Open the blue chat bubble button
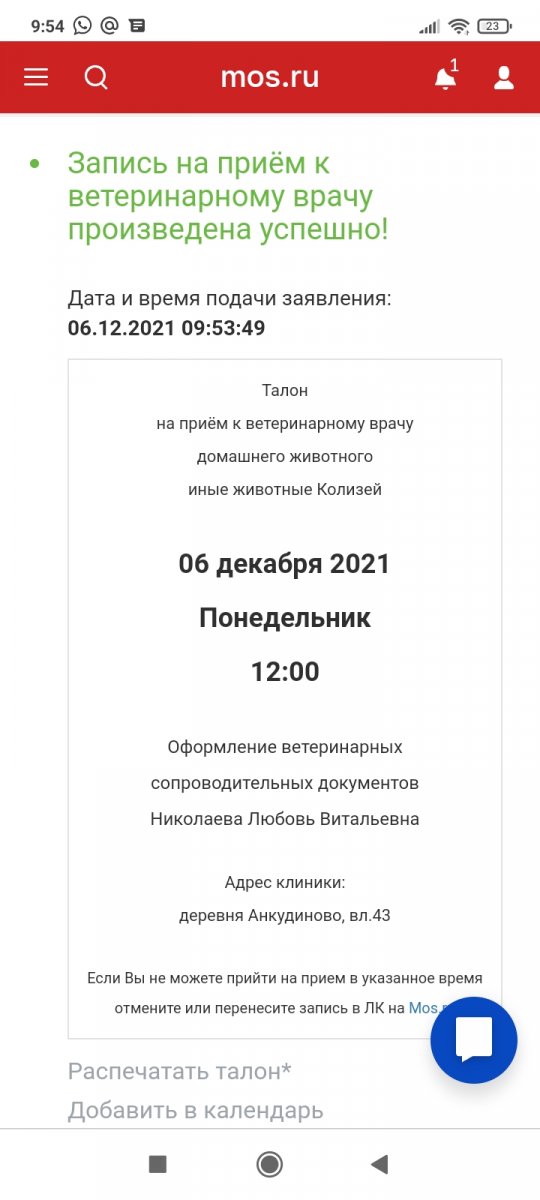Screen dimensions: 540x1200 tap(474, 1041)
